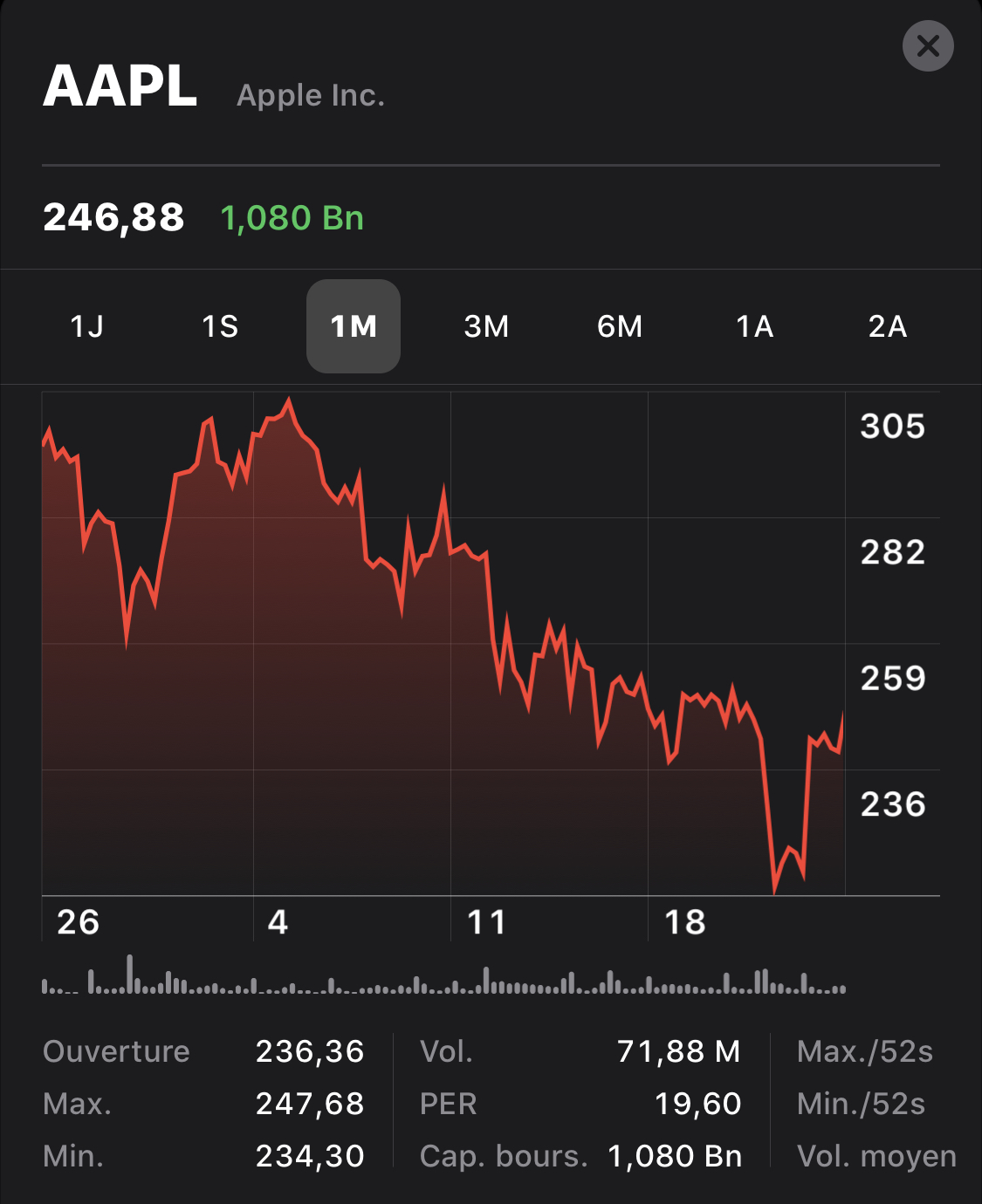
Task: Select the 1S weekly time range
Action: point(221,326)
